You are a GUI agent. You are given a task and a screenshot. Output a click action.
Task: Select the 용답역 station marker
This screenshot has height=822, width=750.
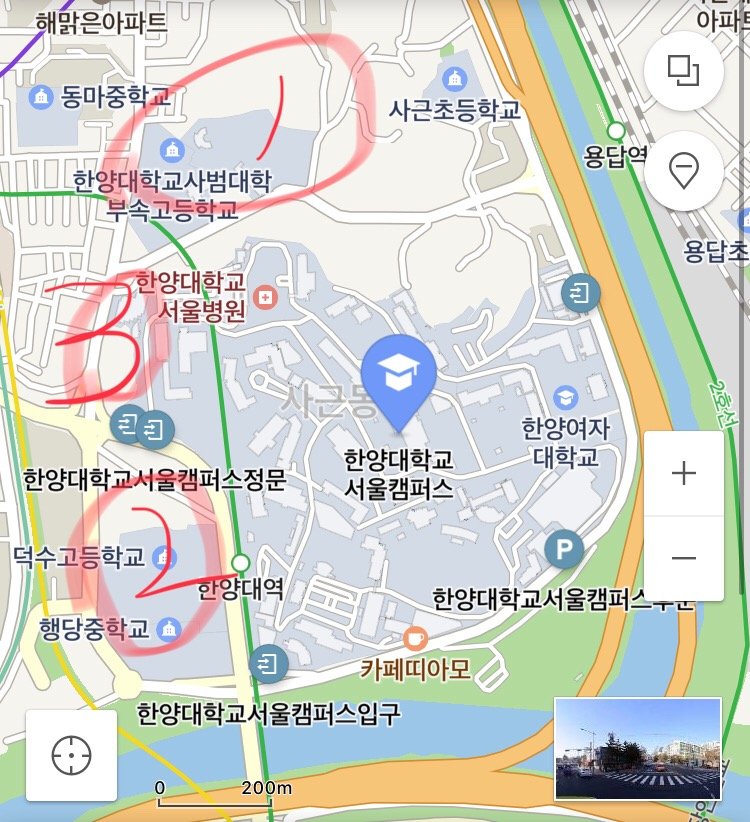[616, 130]
